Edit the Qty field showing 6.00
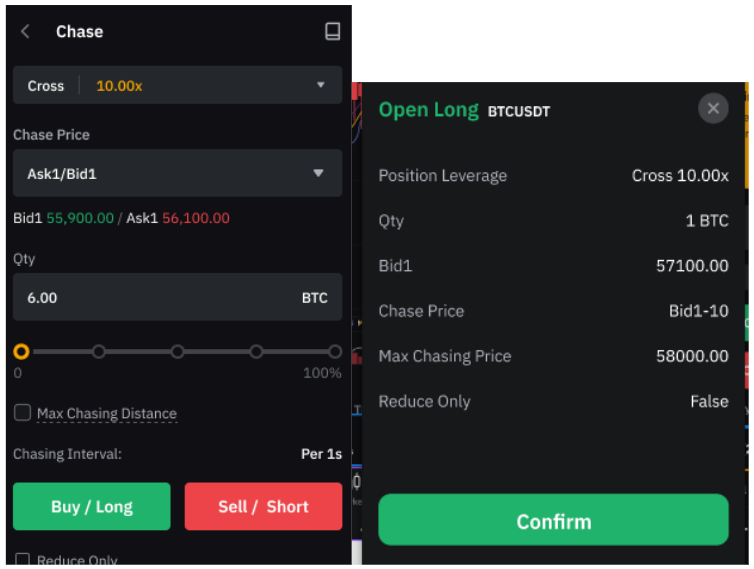 coord(150,298)
